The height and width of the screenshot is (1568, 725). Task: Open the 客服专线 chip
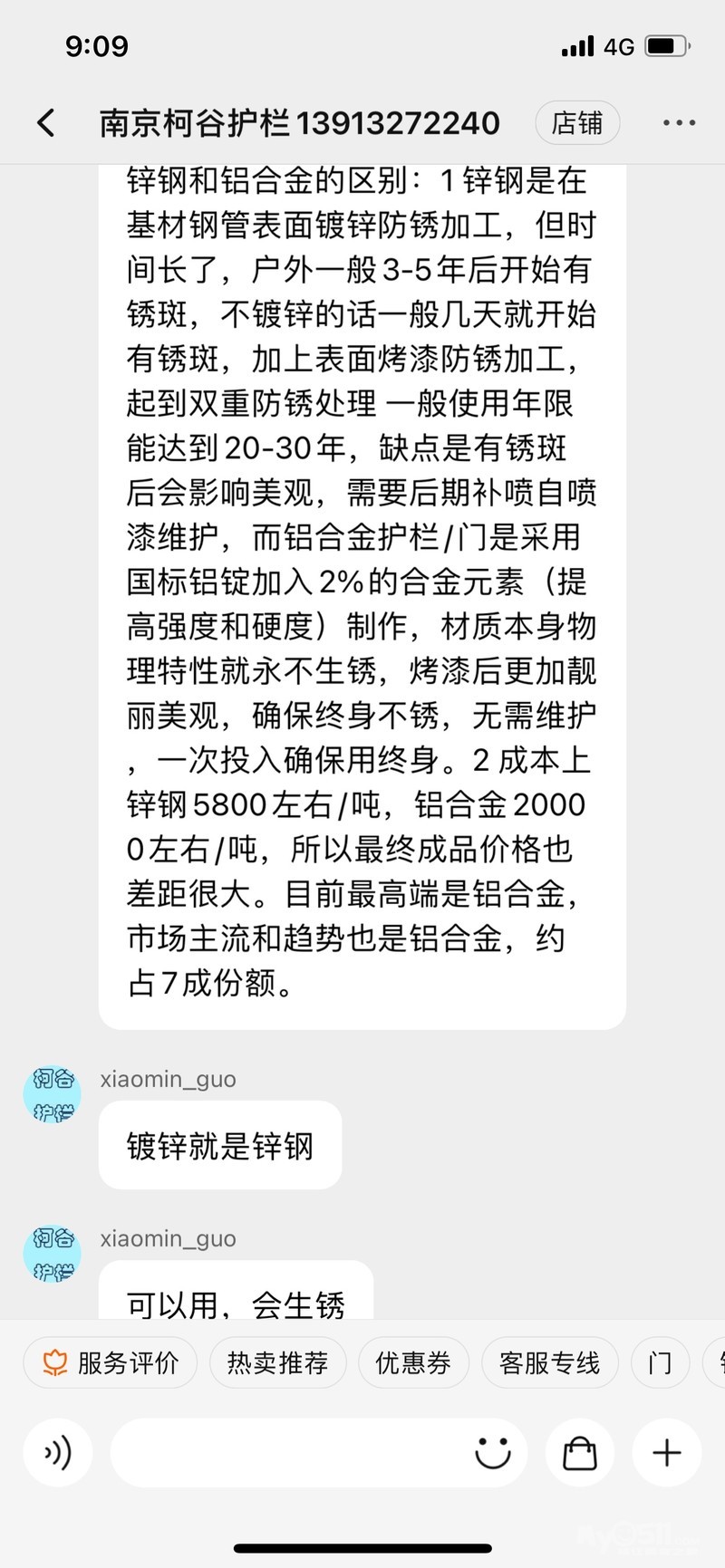[549, 1362]
